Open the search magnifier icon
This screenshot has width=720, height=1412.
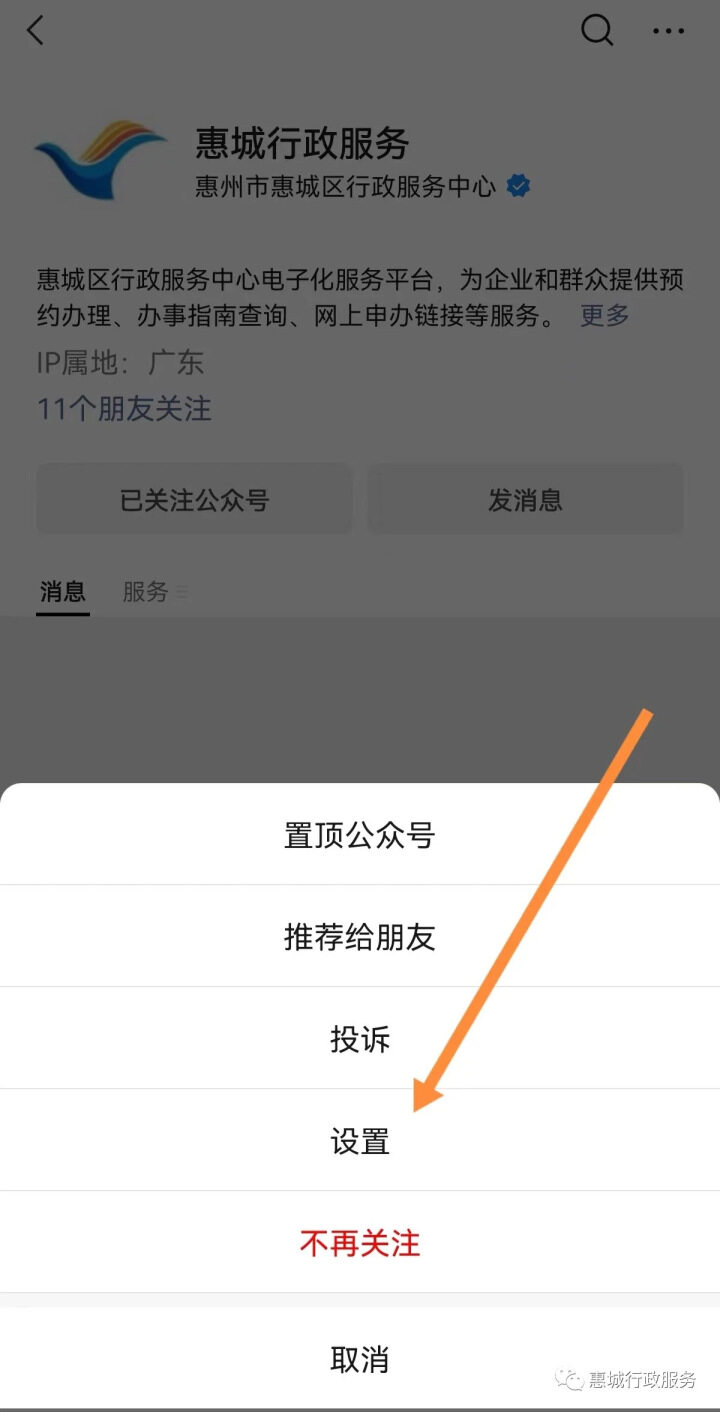point(597,31)
